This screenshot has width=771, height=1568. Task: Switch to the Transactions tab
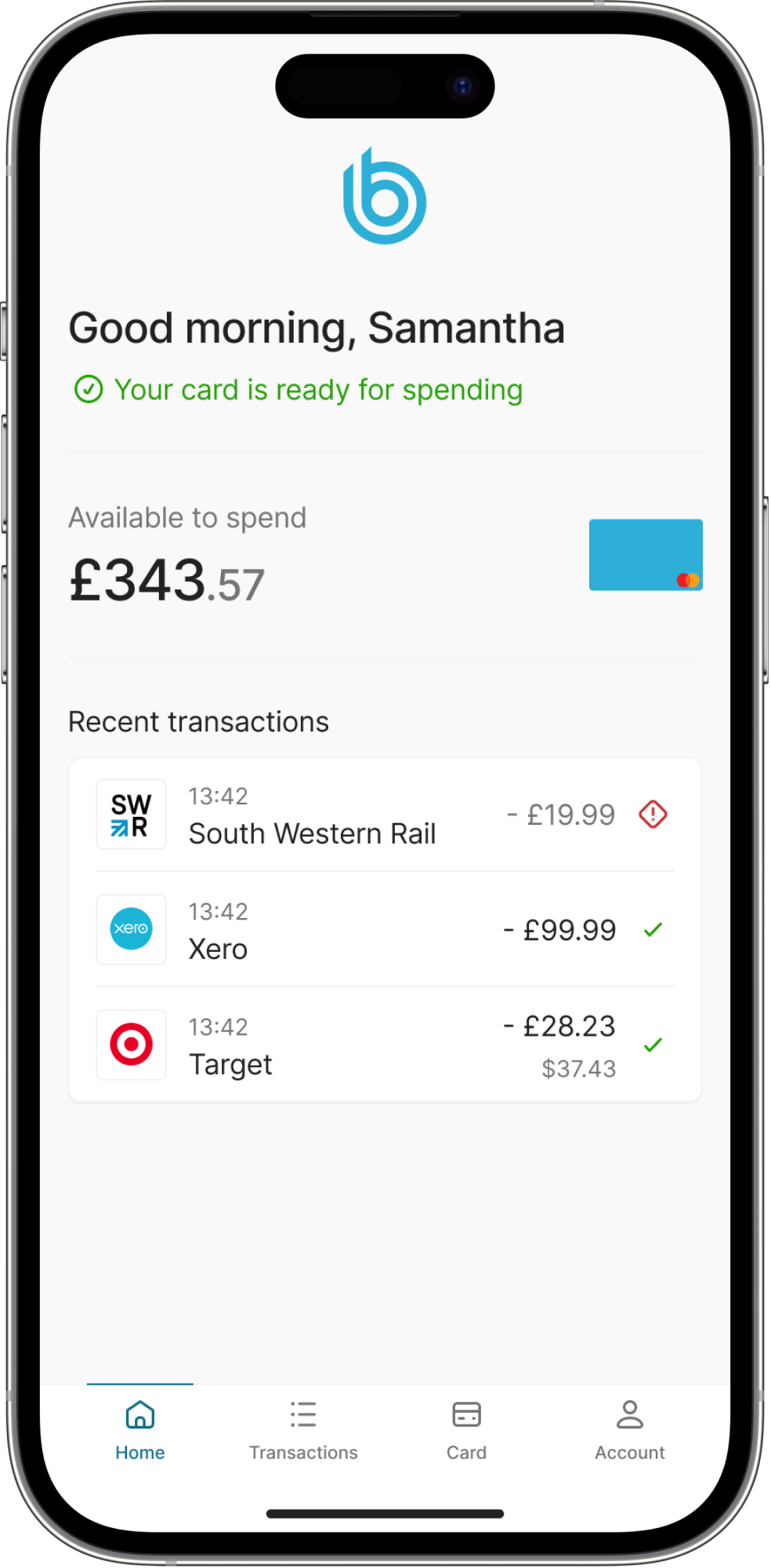(303, 1430)
